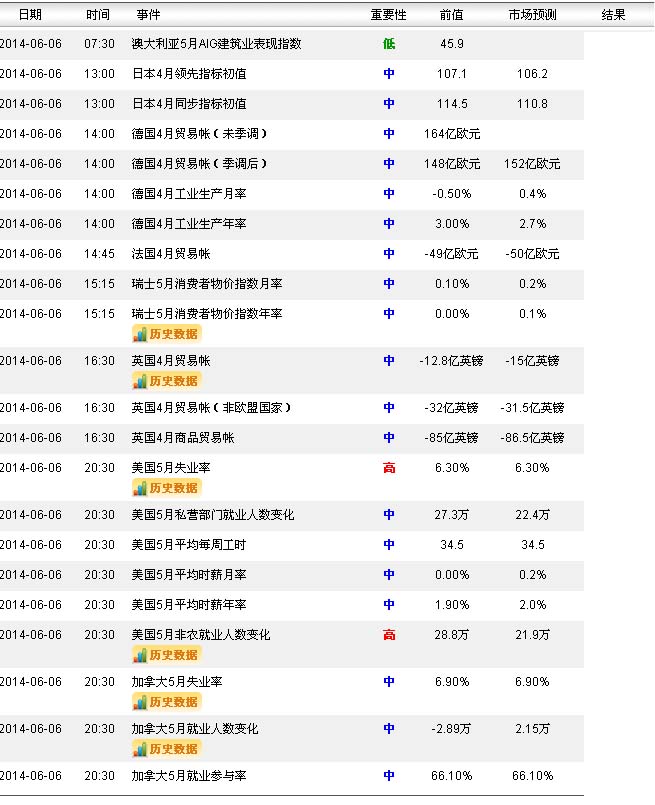Screen dimensions: 655x805
Task: Open 历史数据 under 加拿大5月失业率
Action: tap(166, 702)
